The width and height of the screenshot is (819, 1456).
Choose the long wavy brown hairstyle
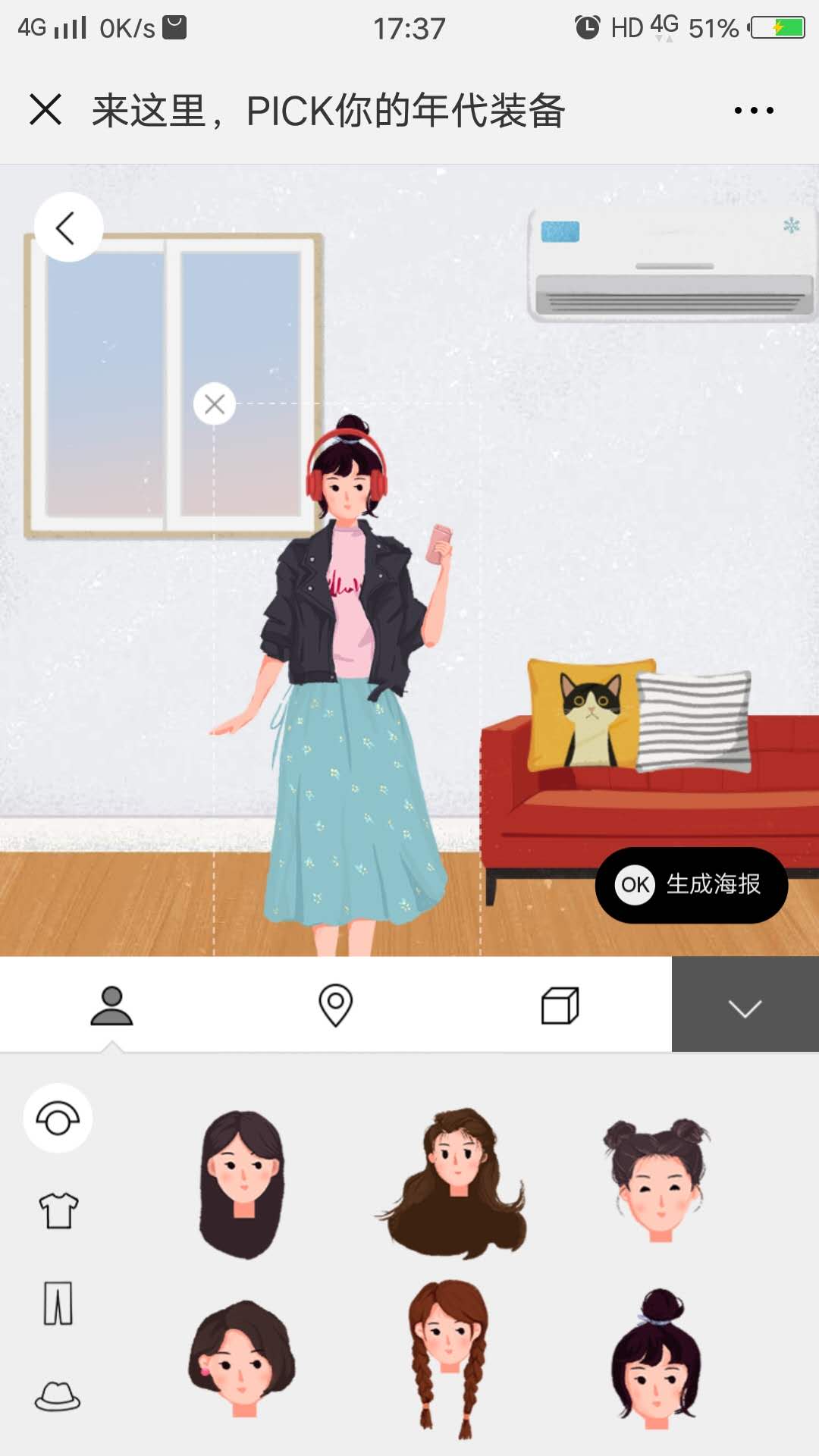pos(453,1183)
